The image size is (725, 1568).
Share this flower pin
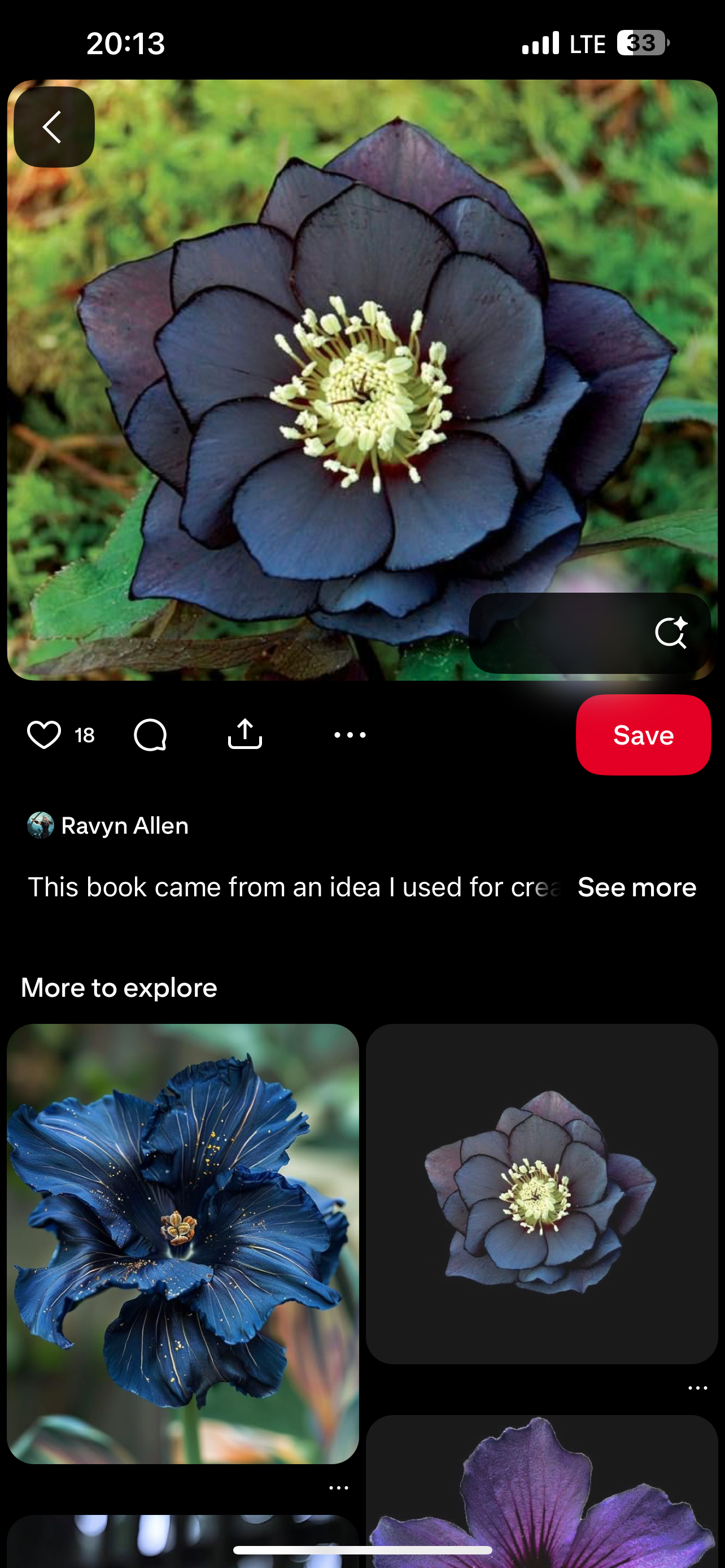244,735
